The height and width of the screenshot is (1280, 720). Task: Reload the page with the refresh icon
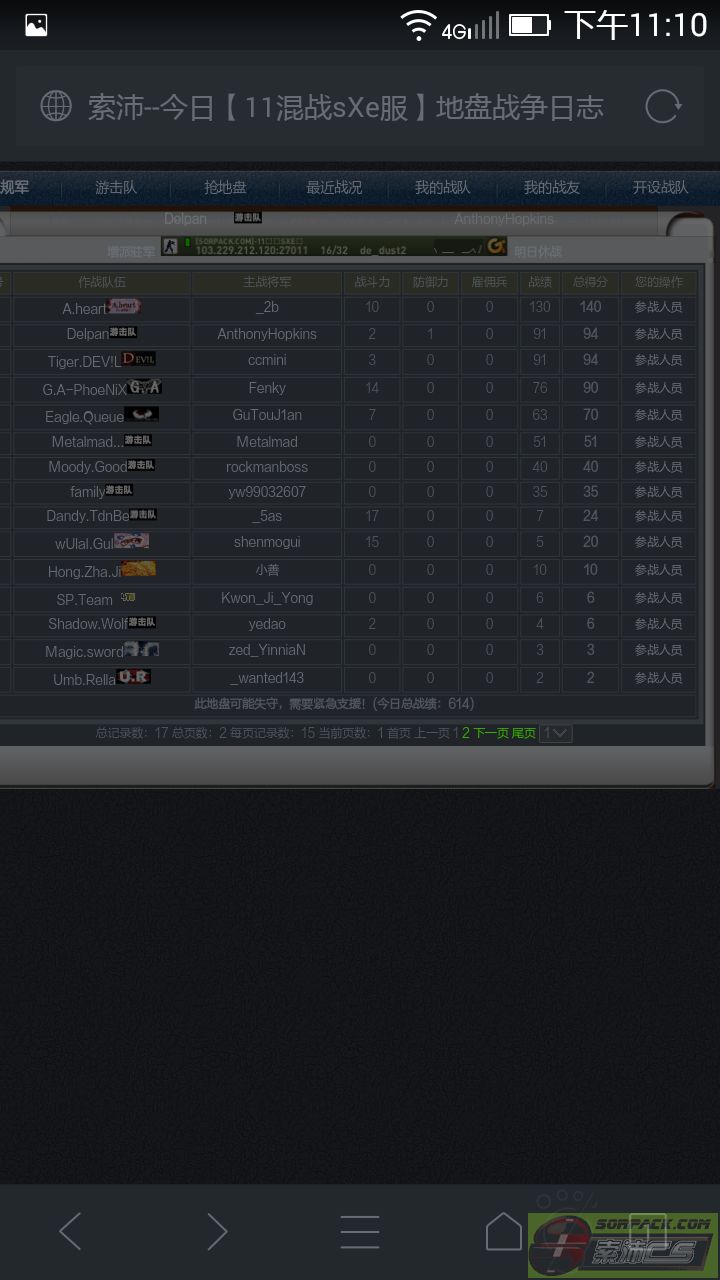coord(663,107)
